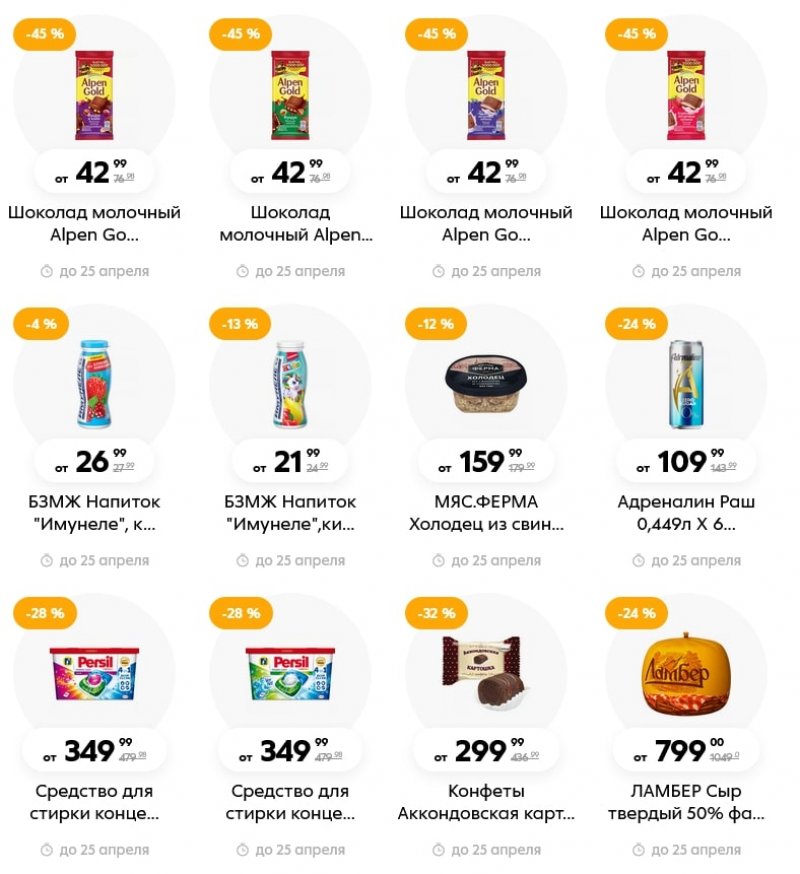The height and width of the screenshot is (874, 800).
Task: Open the Alpen Gold chocolate with purple wrapper
Action: point(94,95)
